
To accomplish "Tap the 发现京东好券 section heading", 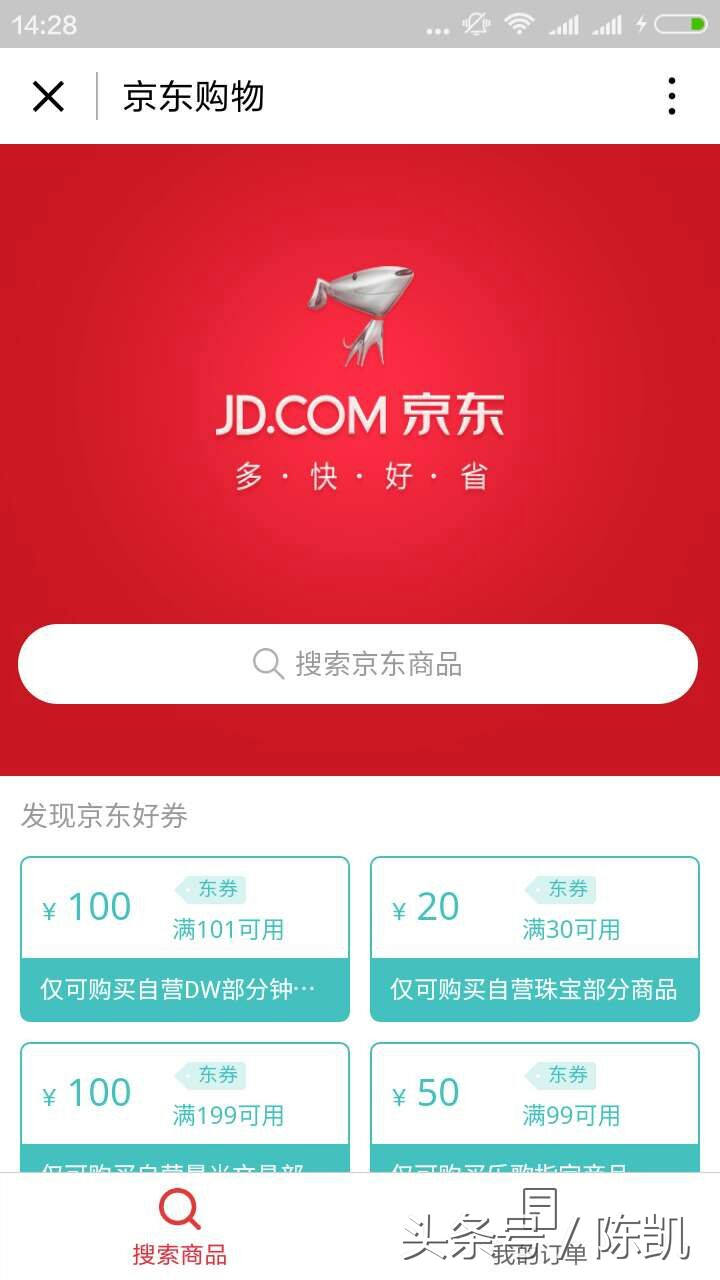I will click(105, 816).
